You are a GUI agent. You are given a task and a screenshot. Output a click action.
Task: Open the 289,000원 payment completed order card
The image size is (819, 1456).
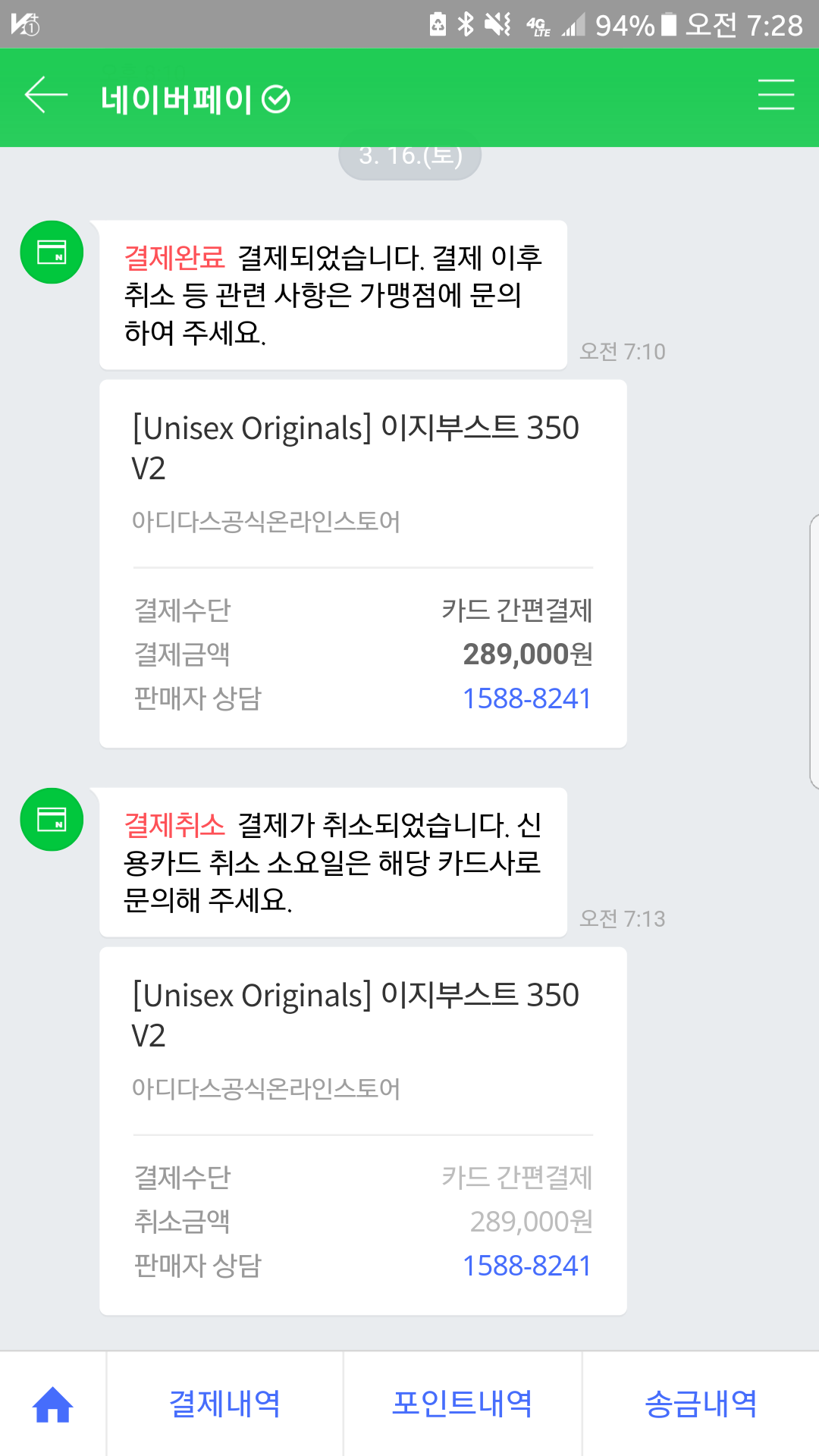(x=363, y=564)
